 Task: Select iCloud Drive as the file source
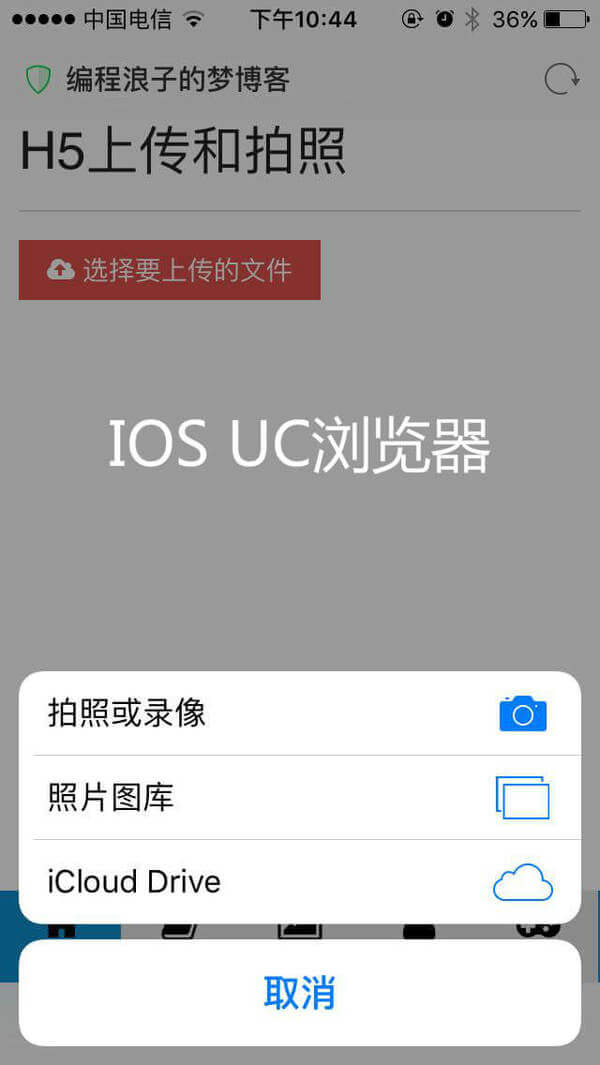tap(299, 882)
